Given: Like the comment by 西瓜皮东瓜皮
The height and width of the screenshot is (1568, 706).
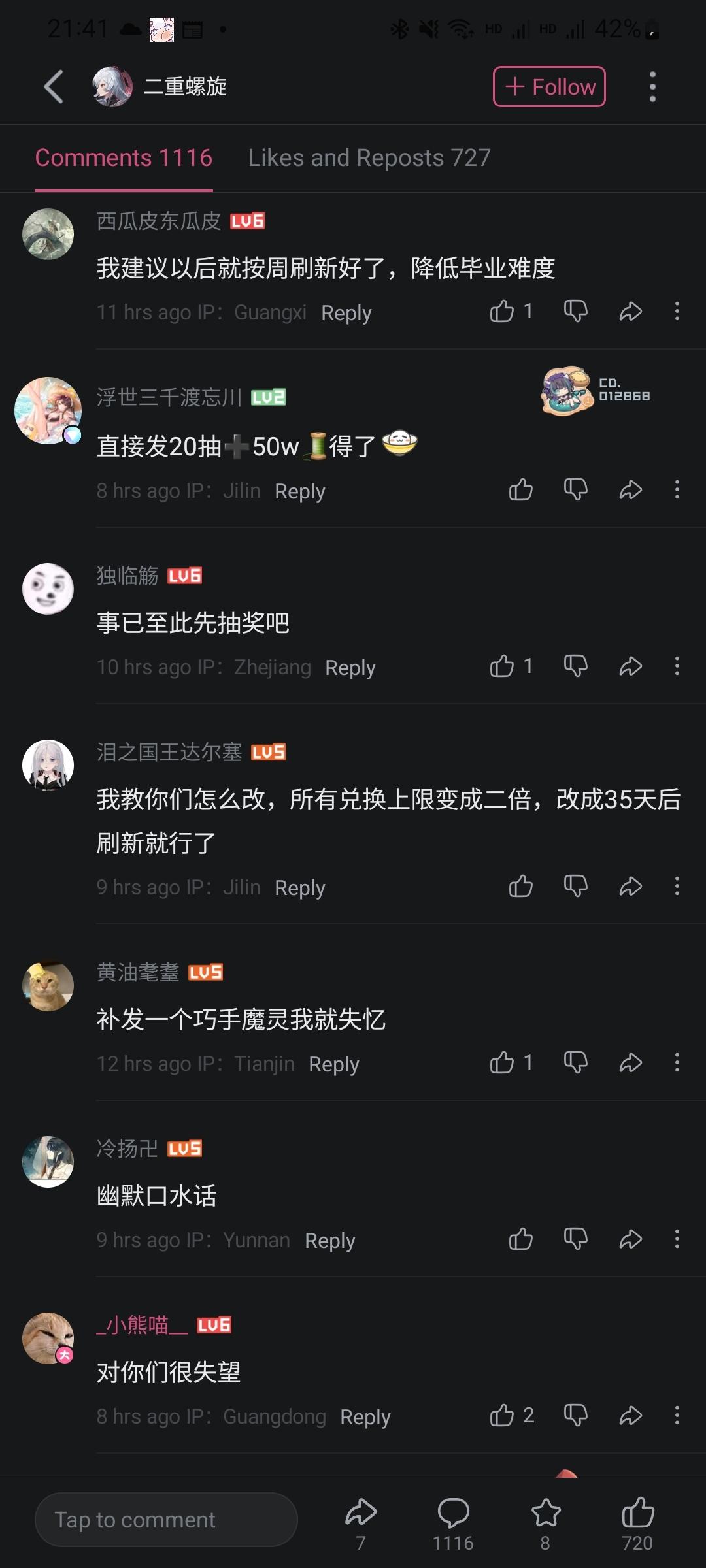Looking at the screenshot, I should 502,312.
